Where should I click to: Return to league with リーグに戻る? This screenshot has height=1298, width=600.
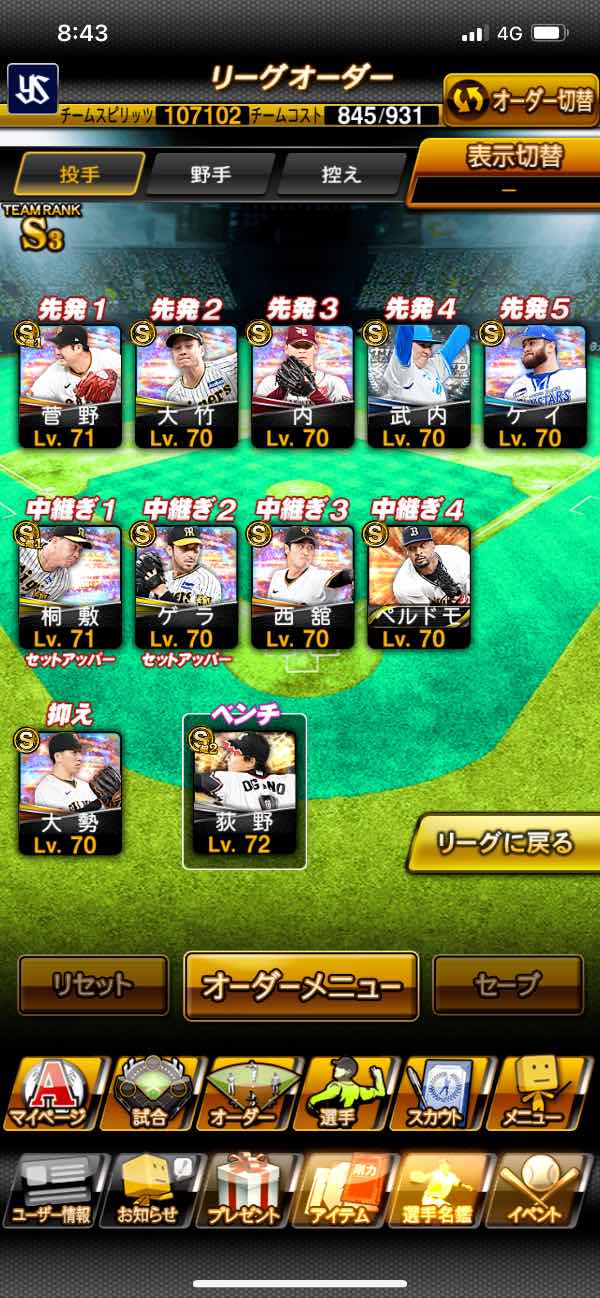[506, 843]
